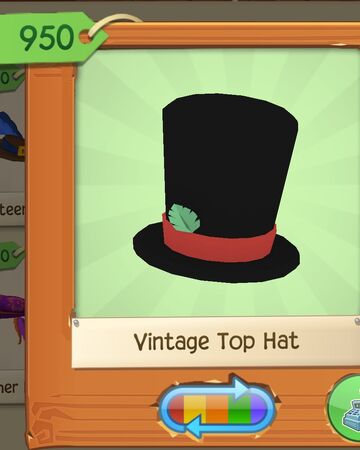This screenshot has height=450, width=360.
Task: Select the purple hat item on the left
Action: (x=12, y=318)
